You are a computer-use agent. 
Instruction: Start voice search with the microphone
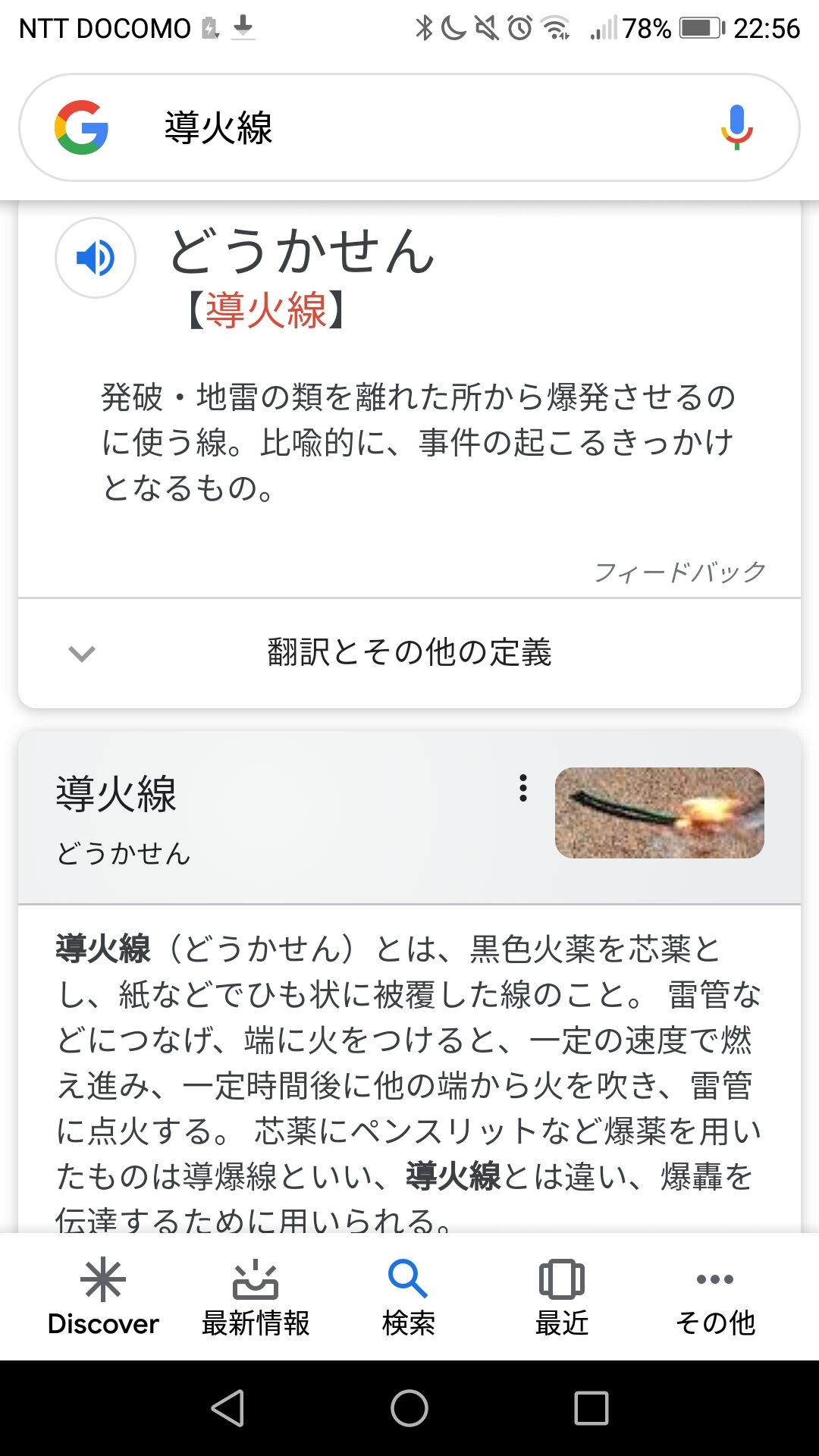736,127
